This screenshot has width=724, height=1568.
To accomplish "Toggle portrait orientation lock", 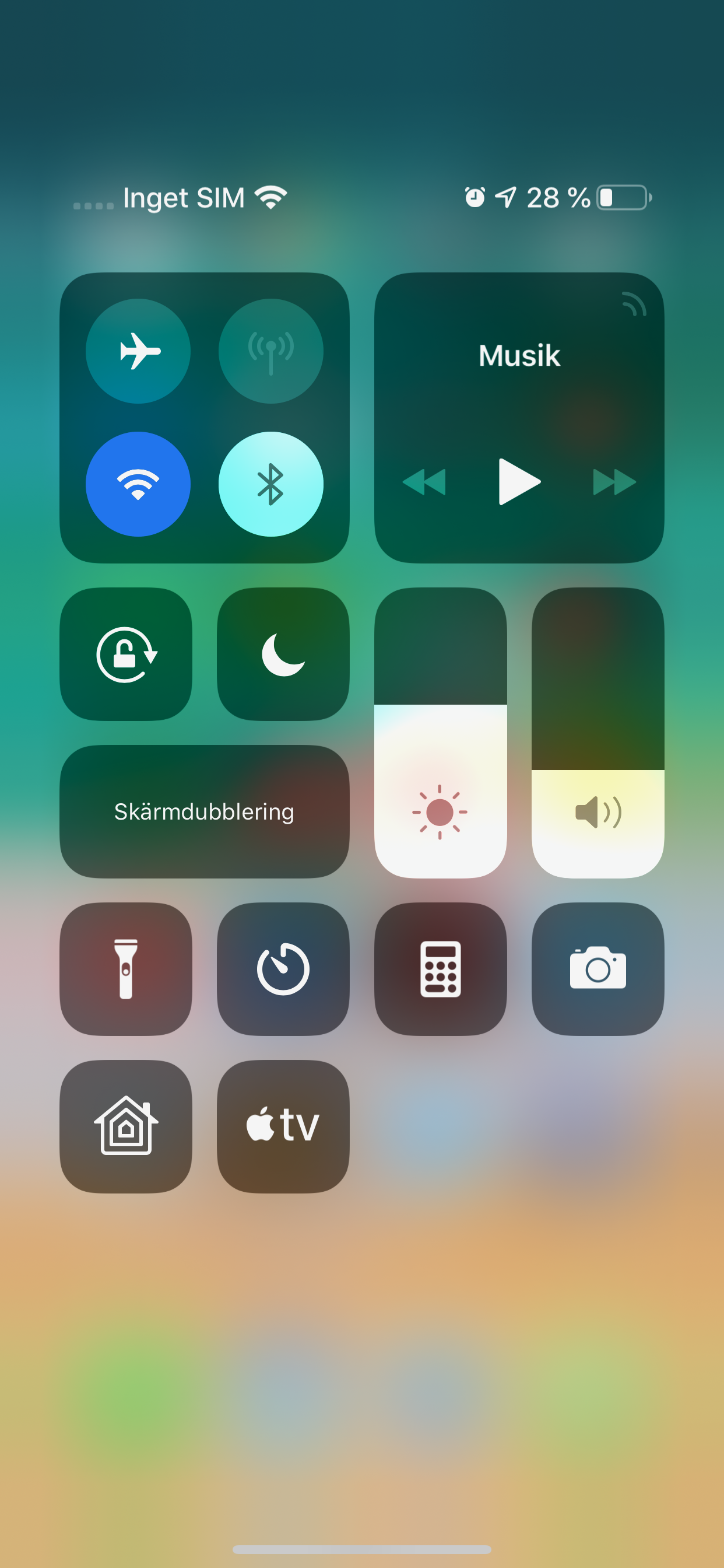I will (126, 654).
